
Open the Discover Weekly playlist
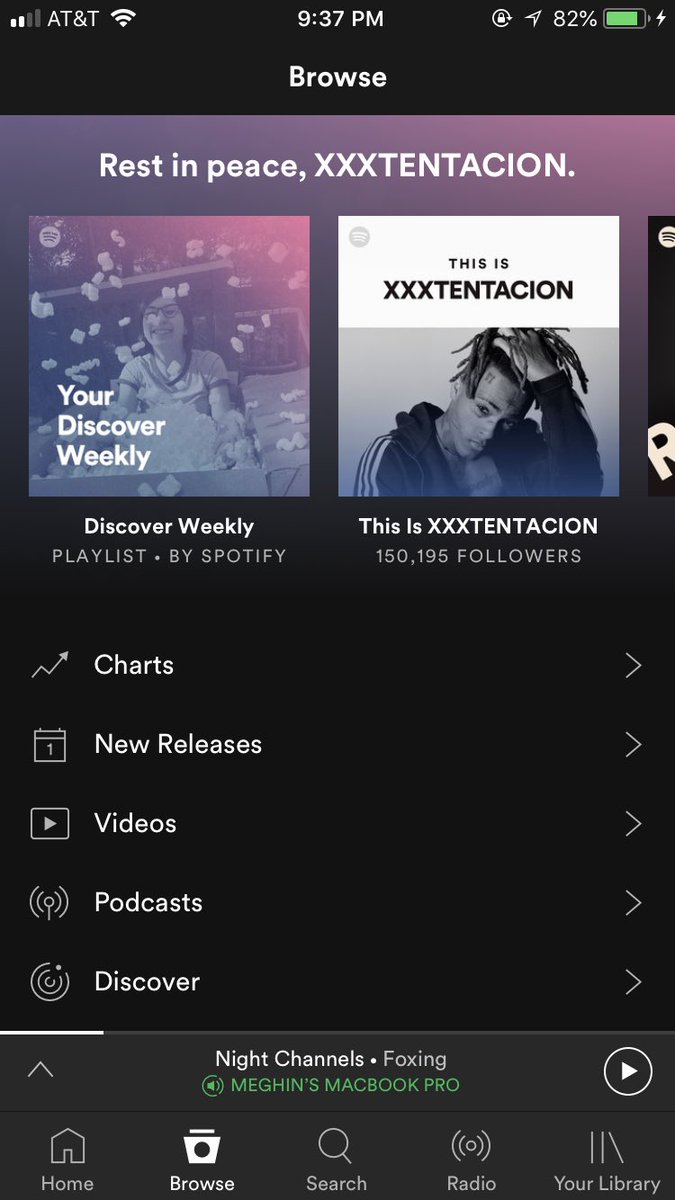[x=169, y=357]
